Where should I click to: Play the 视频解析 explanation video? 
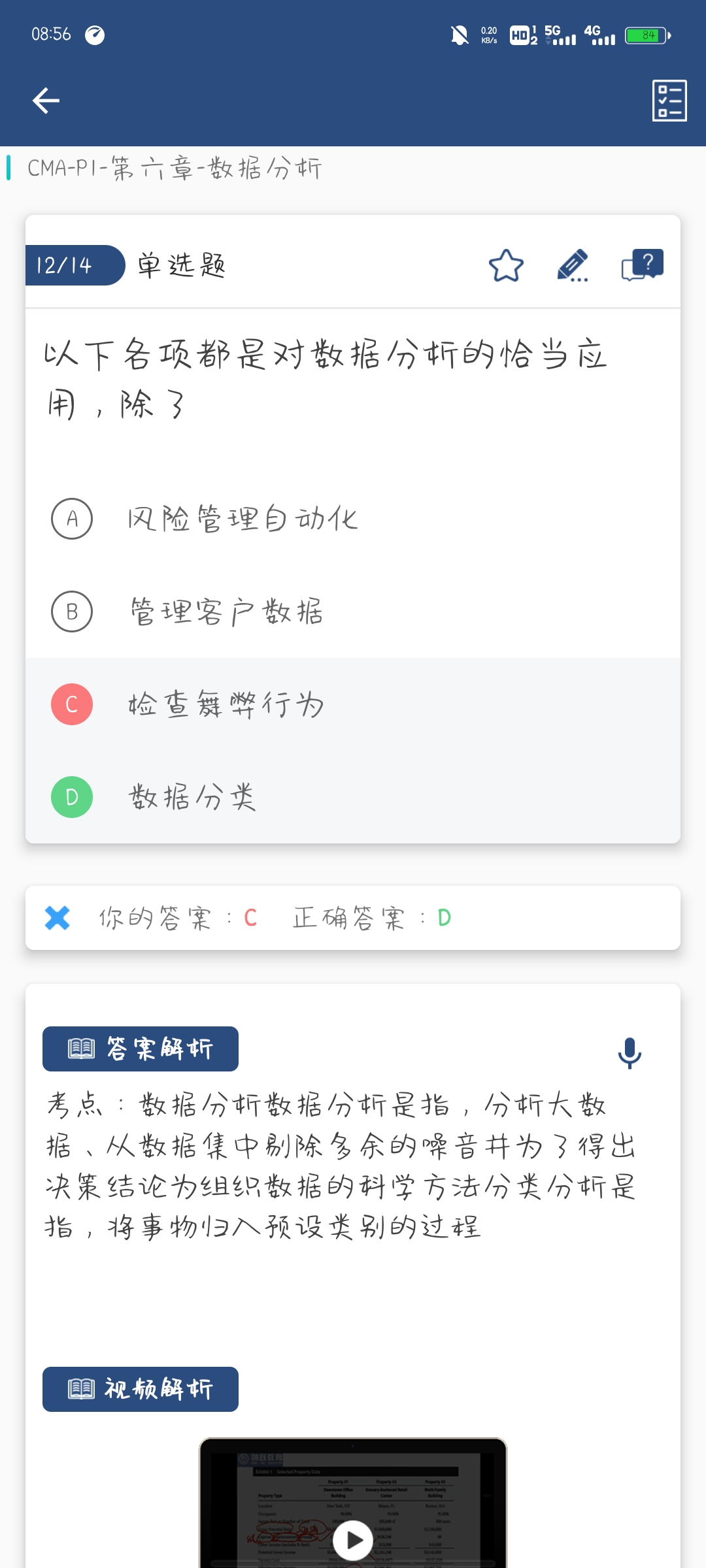(353, 1540)
